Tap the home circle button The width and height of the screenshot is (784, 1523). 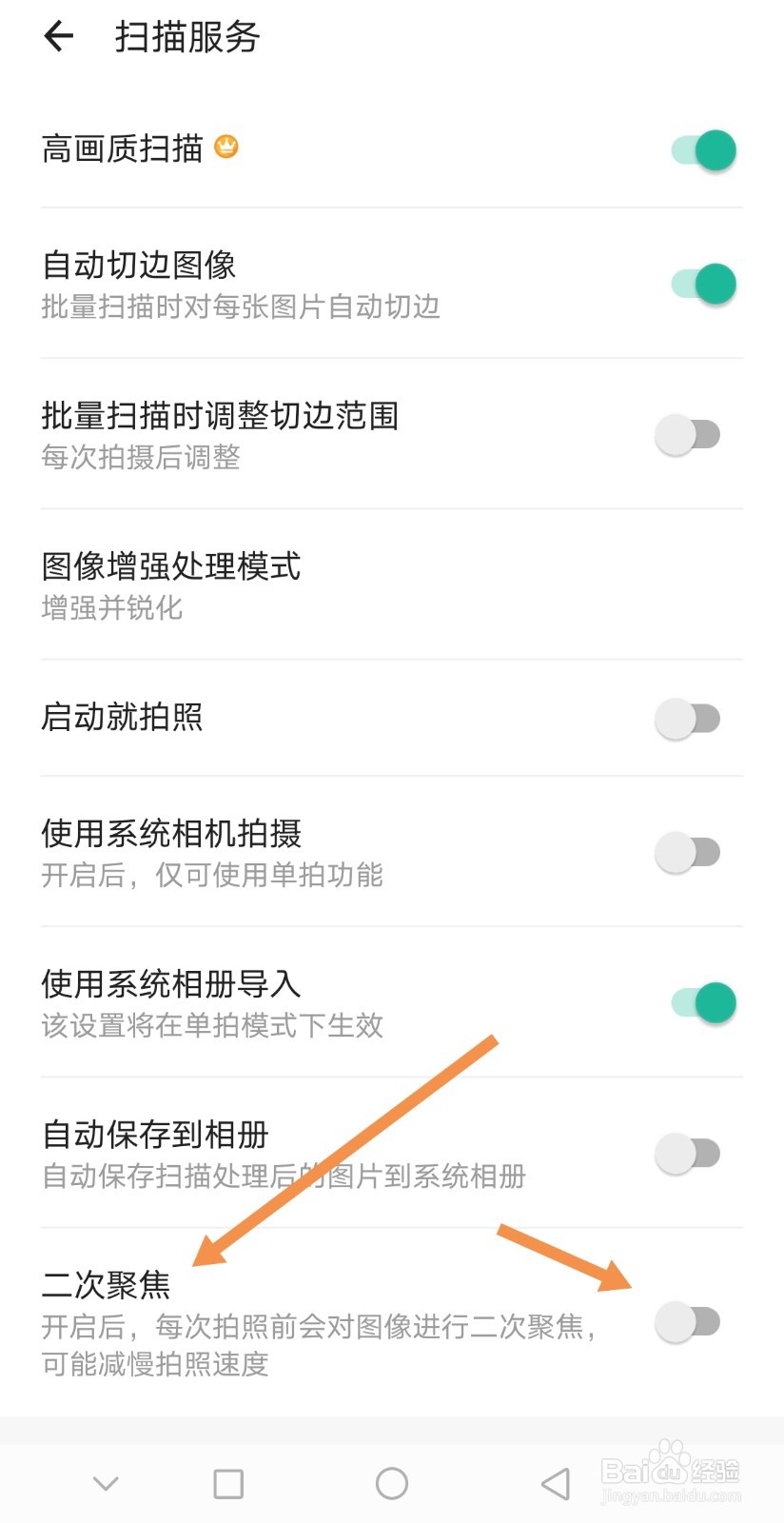pyautogui.click(x=391, y=1482)
